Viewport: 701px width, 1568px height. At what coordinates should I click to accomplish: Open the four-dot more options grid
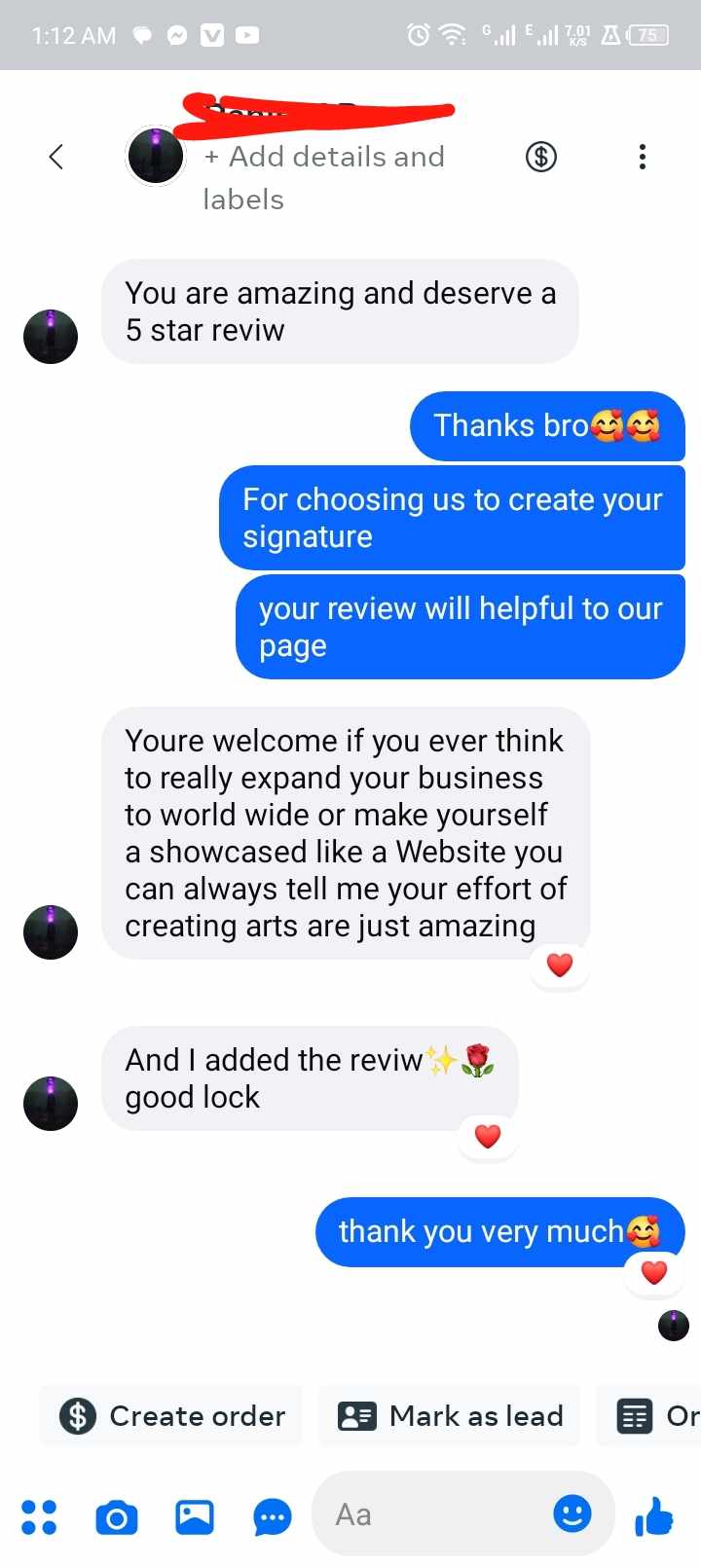click(39, 1516)
